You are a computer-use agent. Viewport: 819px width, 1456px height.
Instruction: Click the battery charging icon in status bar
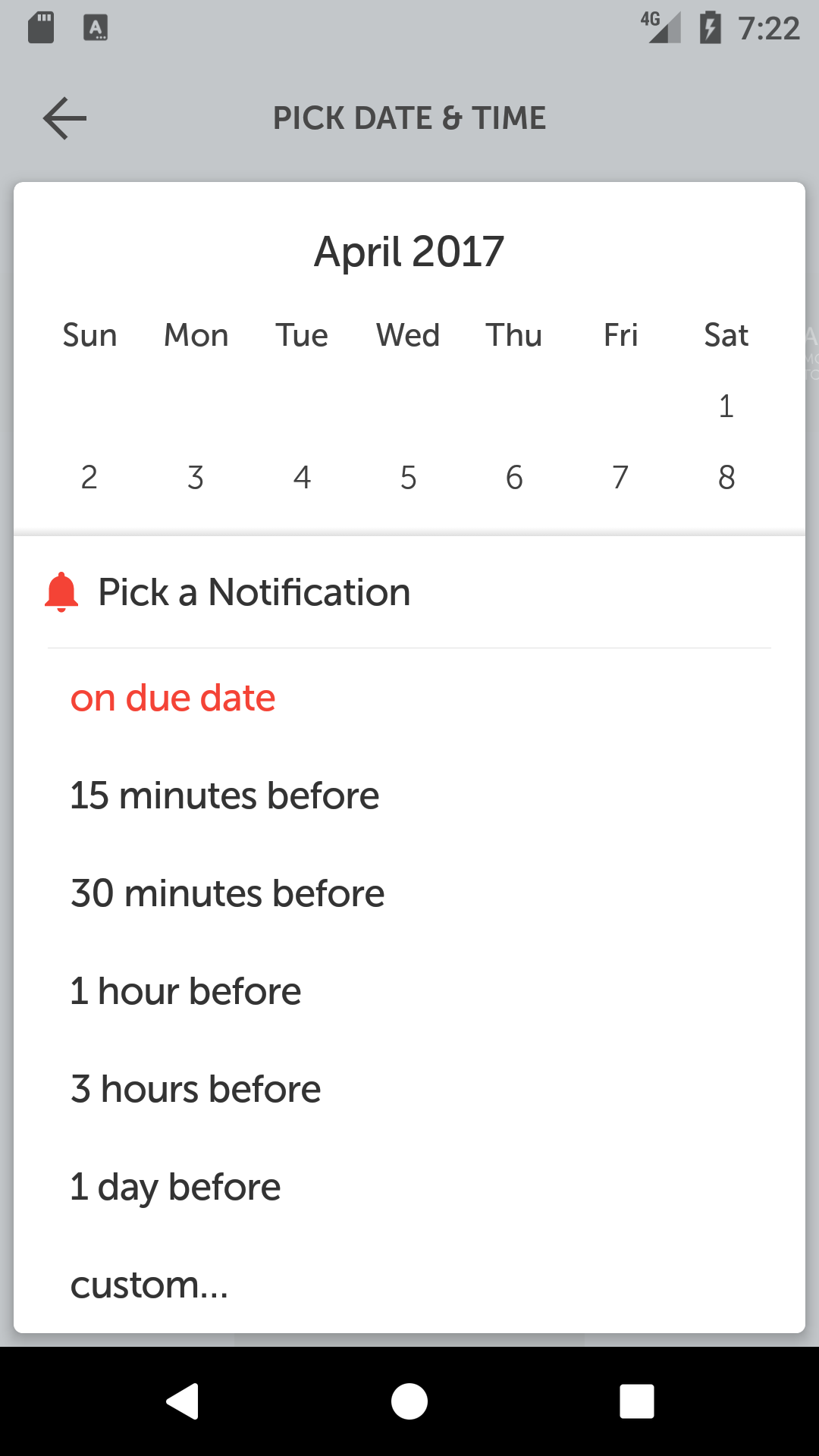(x=709, y=27)
